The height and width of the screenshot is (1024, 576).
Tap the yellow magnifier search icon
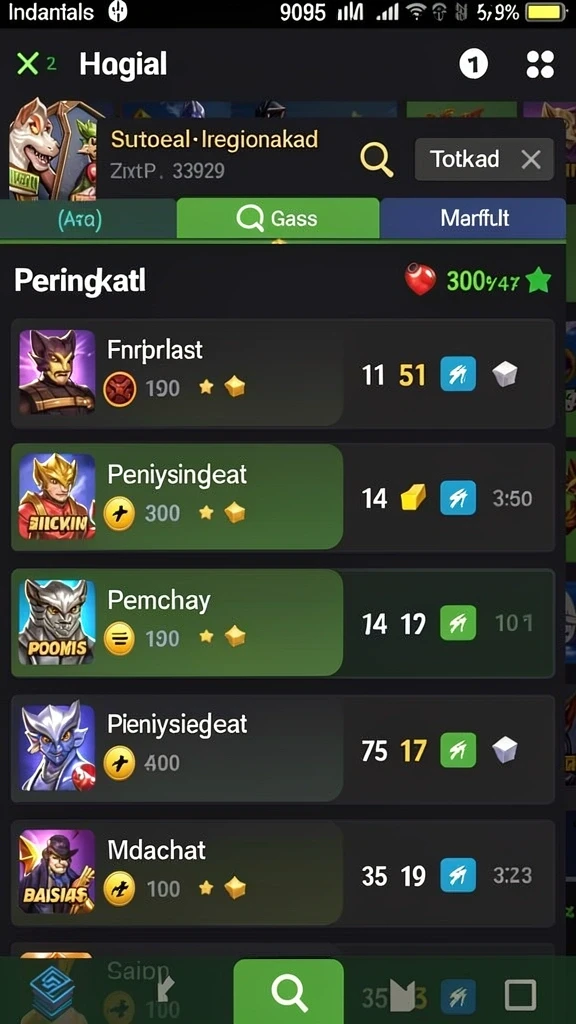click(377, 159)
